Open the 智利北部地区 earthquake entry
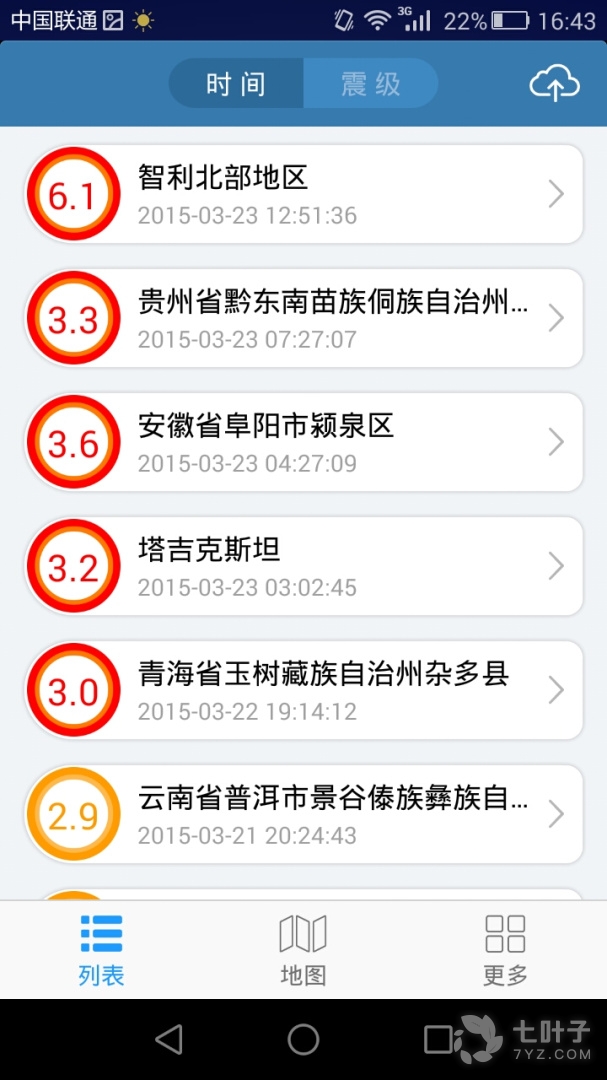The height and width of the screenshot is (1080, 607). [304, 194]
